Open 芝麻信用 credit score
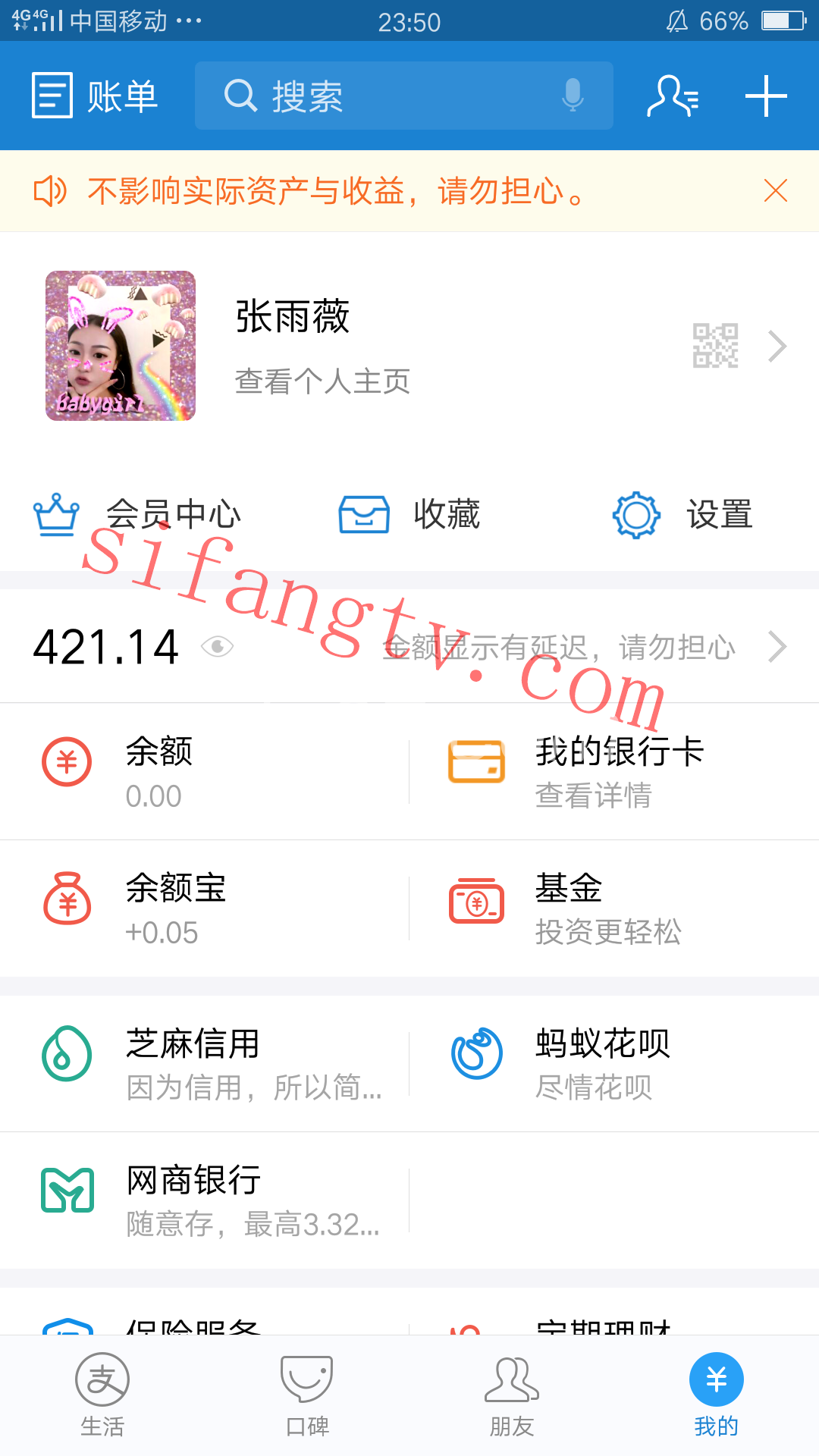 tap(205, 1063)
